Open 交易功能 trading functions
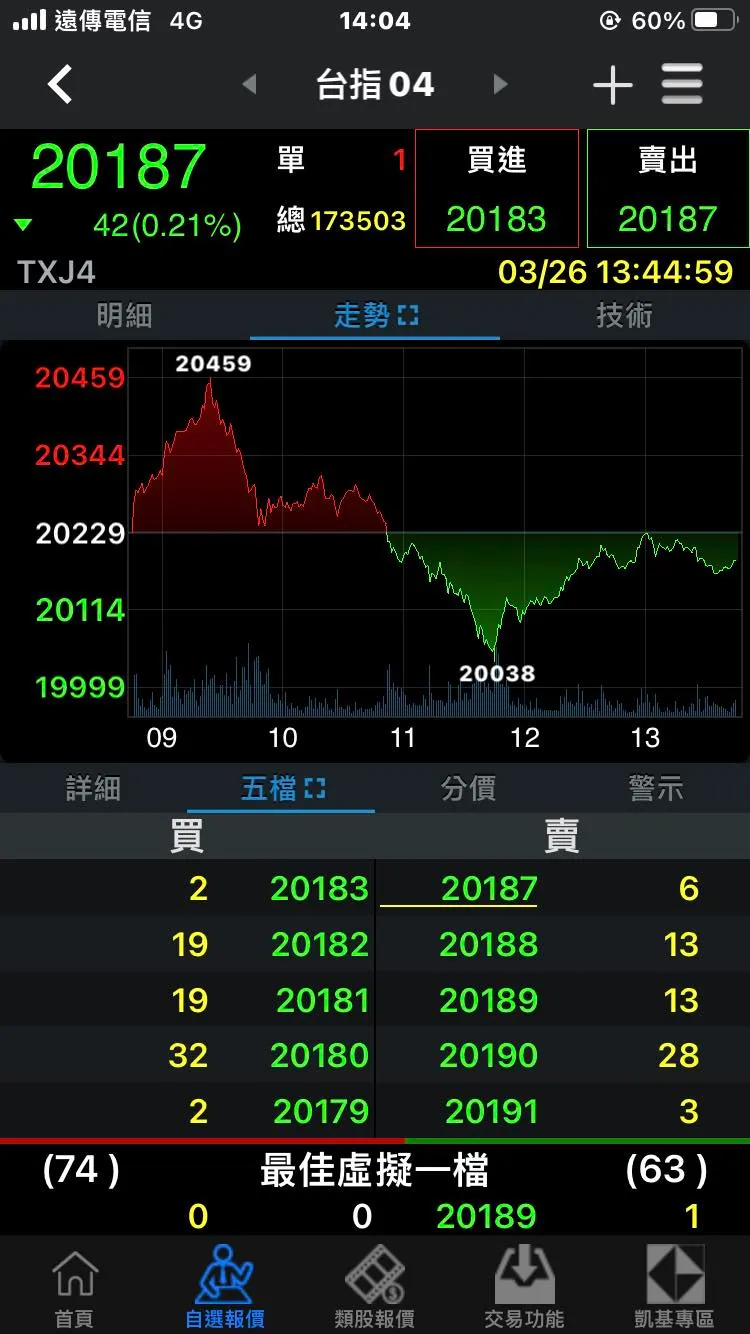This screenshot has height=1334, width=750. tap(524, 1288)
